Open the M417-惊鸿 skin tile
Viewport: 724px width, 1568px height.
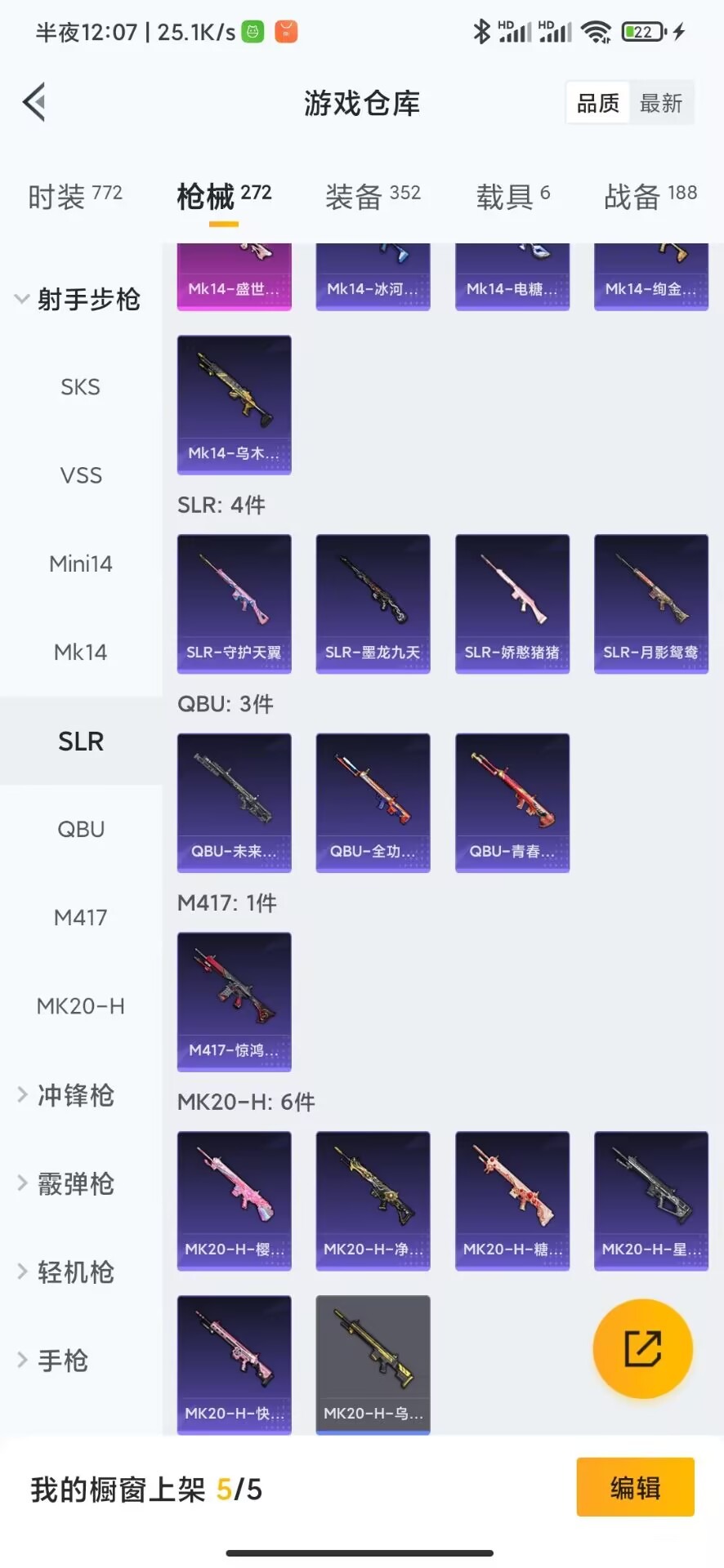click(x=234, y=1000)
